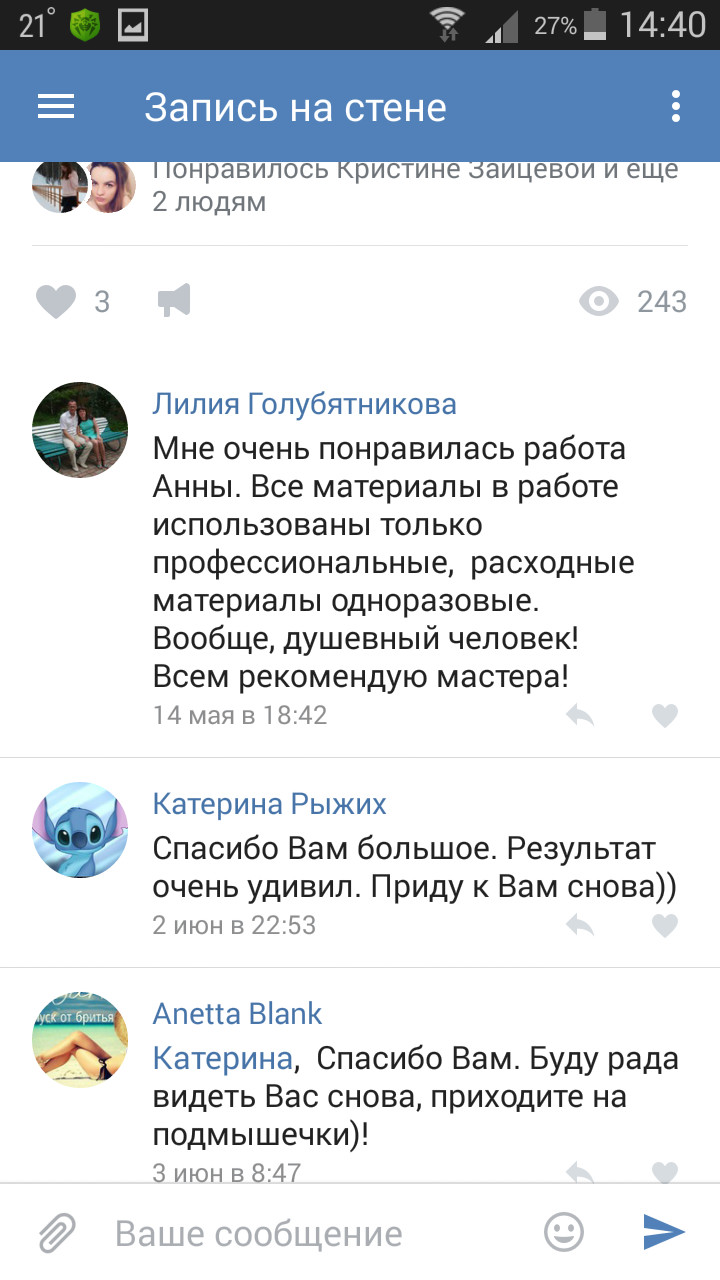Open the emoji smiley picker
Image resolution: width=720 pixels, height=1280 pixels.
pos(564,1232)
